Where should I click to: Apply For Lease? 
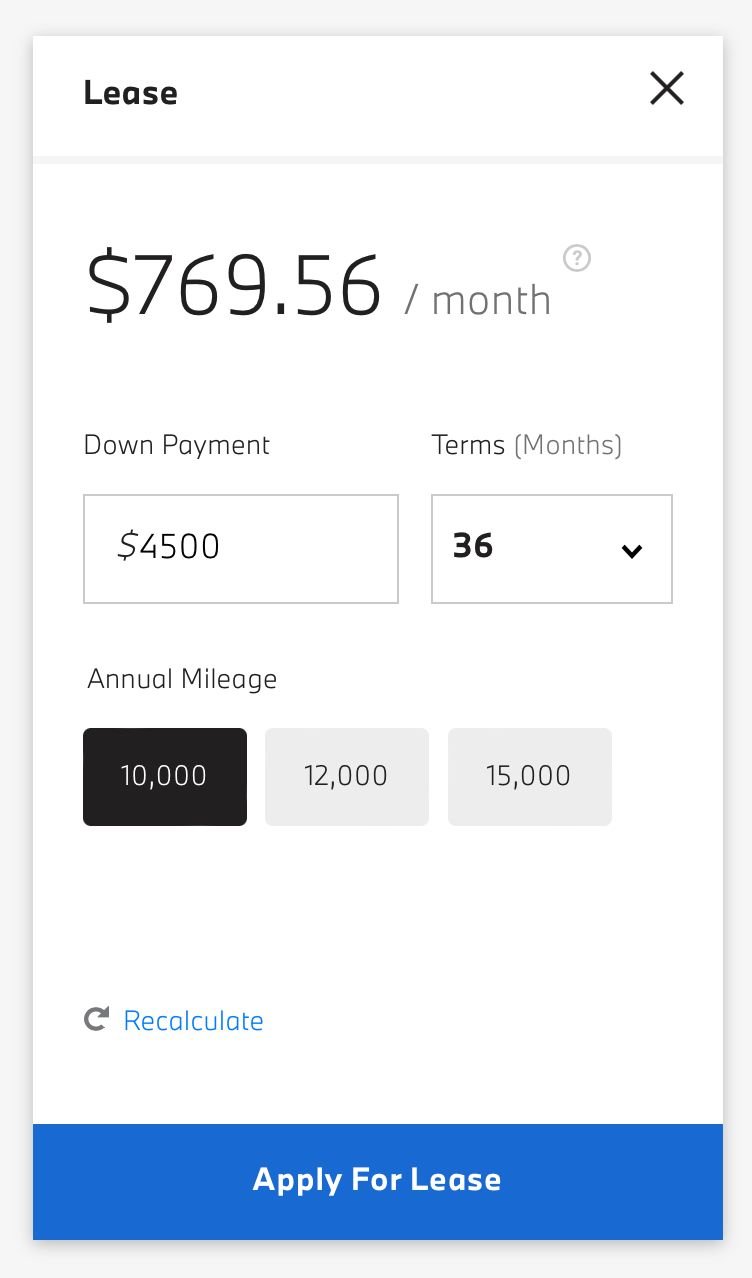377,1180
